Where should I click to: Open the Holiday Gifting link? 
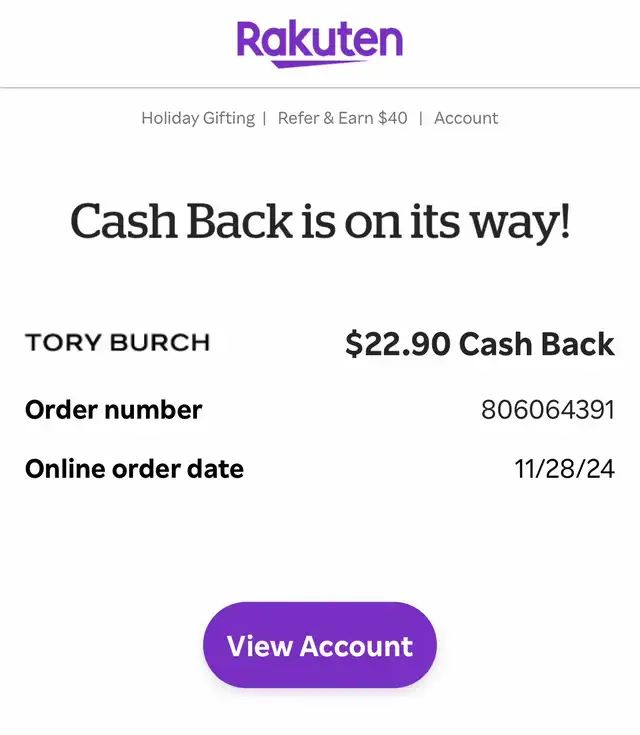tap(198, 119)
